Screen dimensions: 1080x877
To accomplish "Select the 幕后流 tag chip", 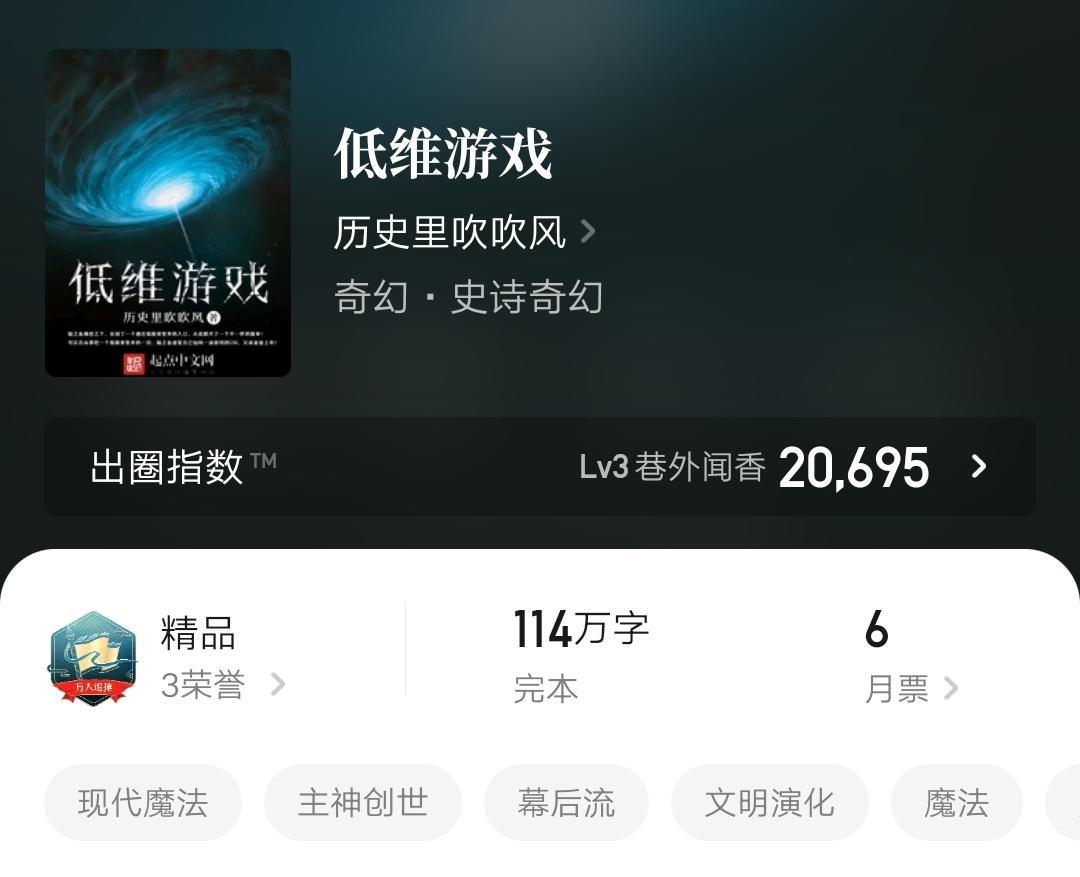I will [x=566, y=803].
